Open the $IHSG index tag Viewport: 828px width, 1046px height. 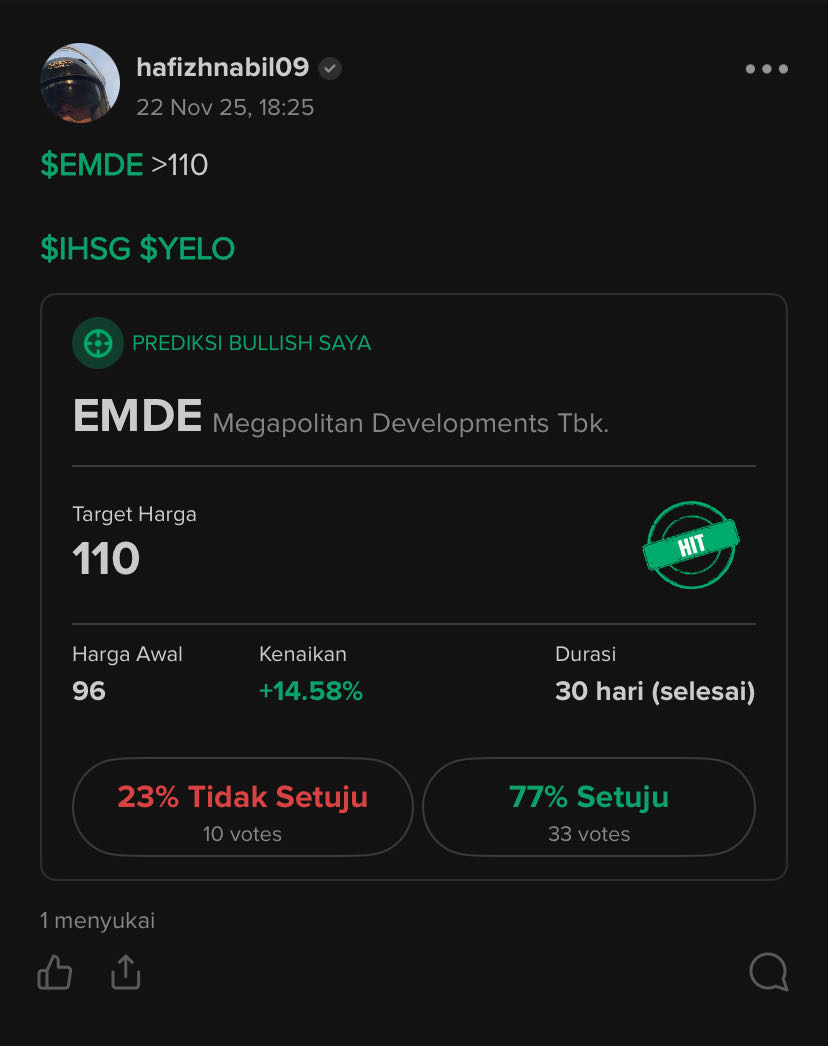coord(85,249)
